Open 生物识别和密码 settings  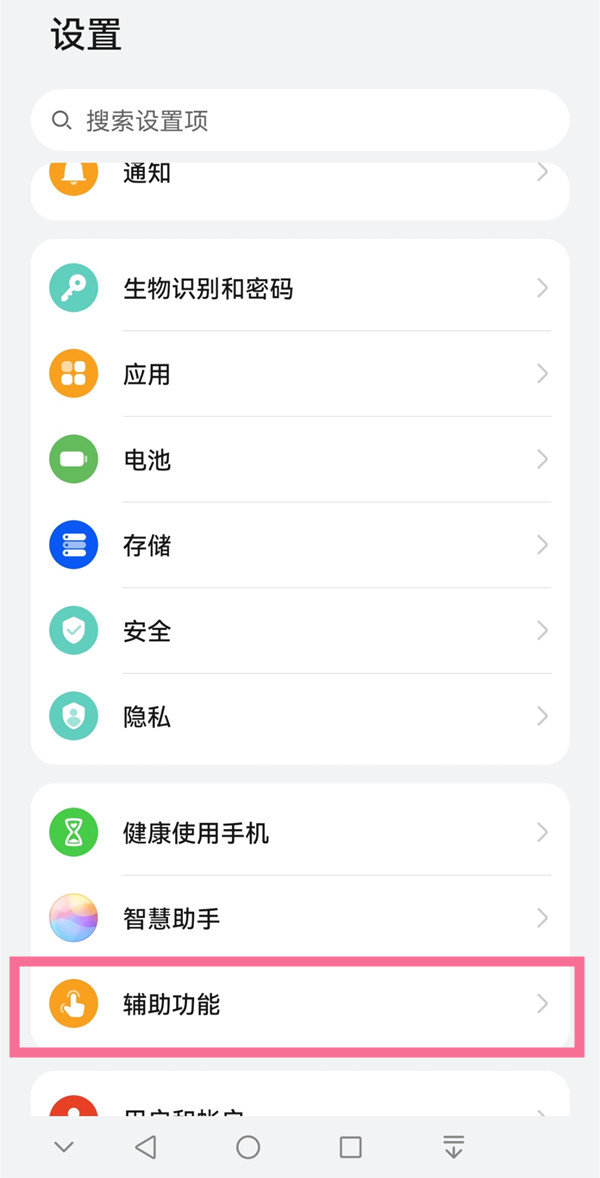click(x=300, y=289)
